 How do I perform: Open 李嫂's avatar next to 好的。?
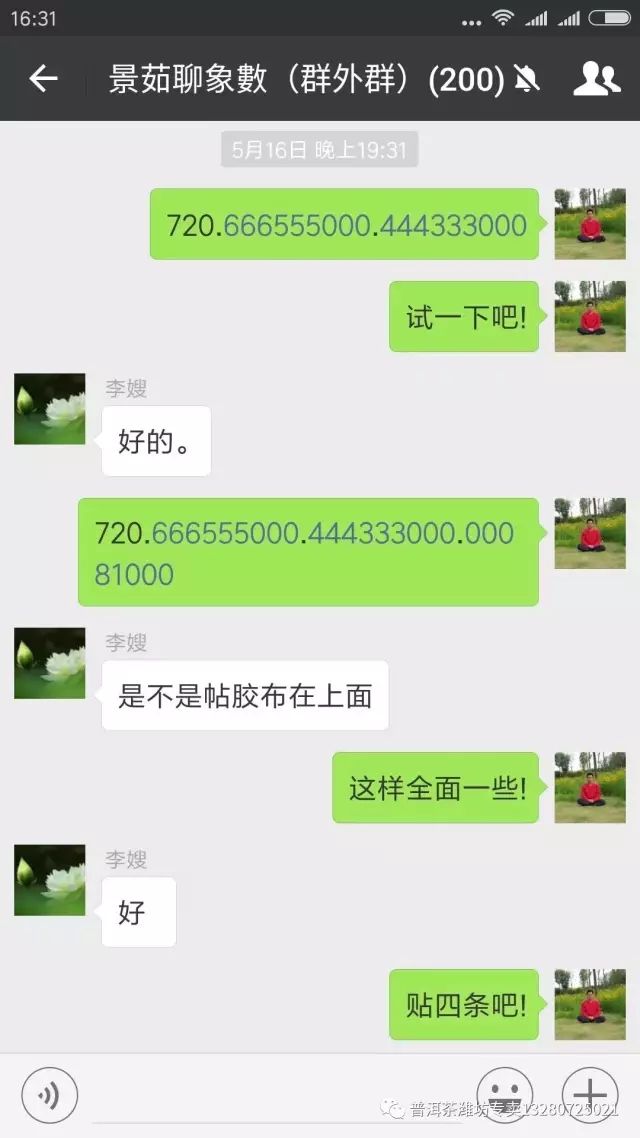[x=49, y=408]
